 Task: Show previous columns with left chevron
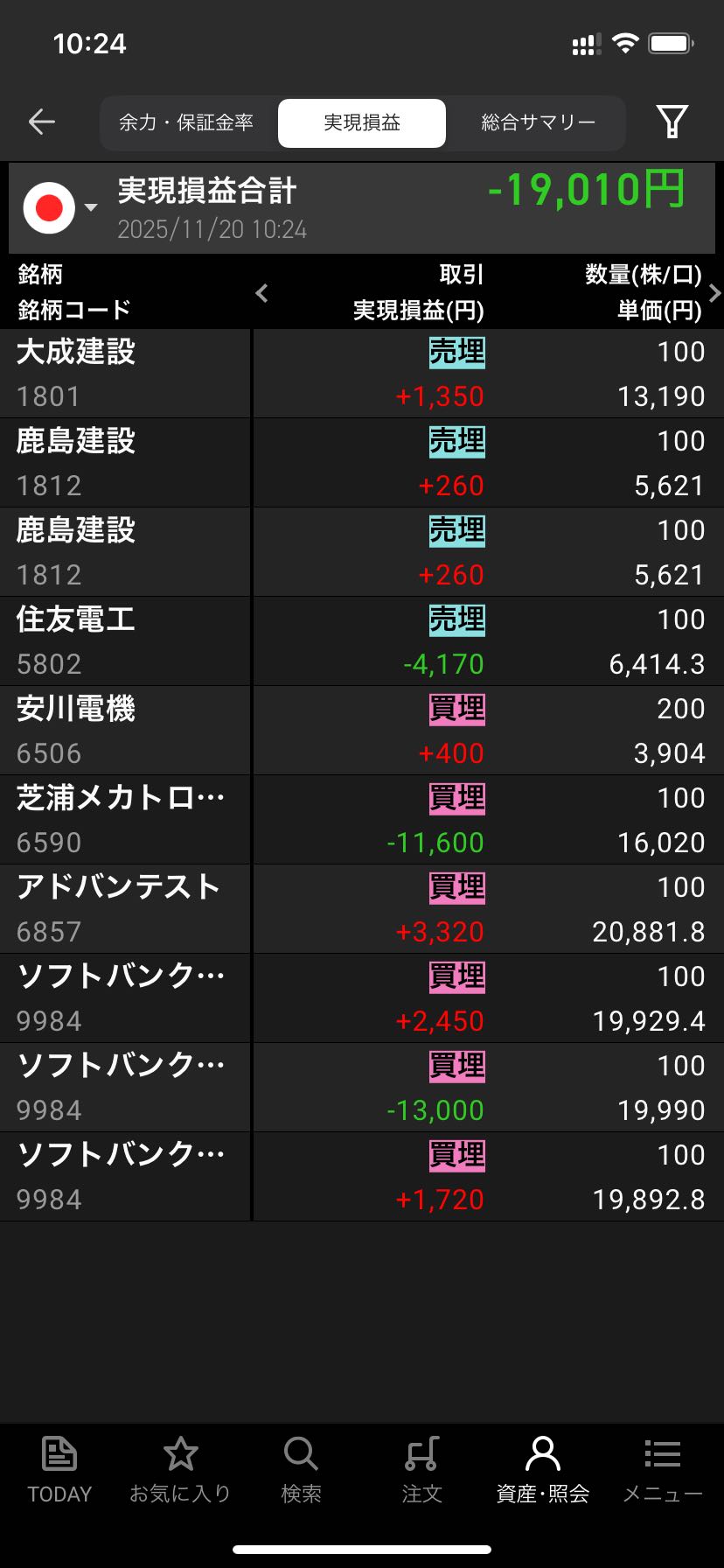(x=261, y=293)
